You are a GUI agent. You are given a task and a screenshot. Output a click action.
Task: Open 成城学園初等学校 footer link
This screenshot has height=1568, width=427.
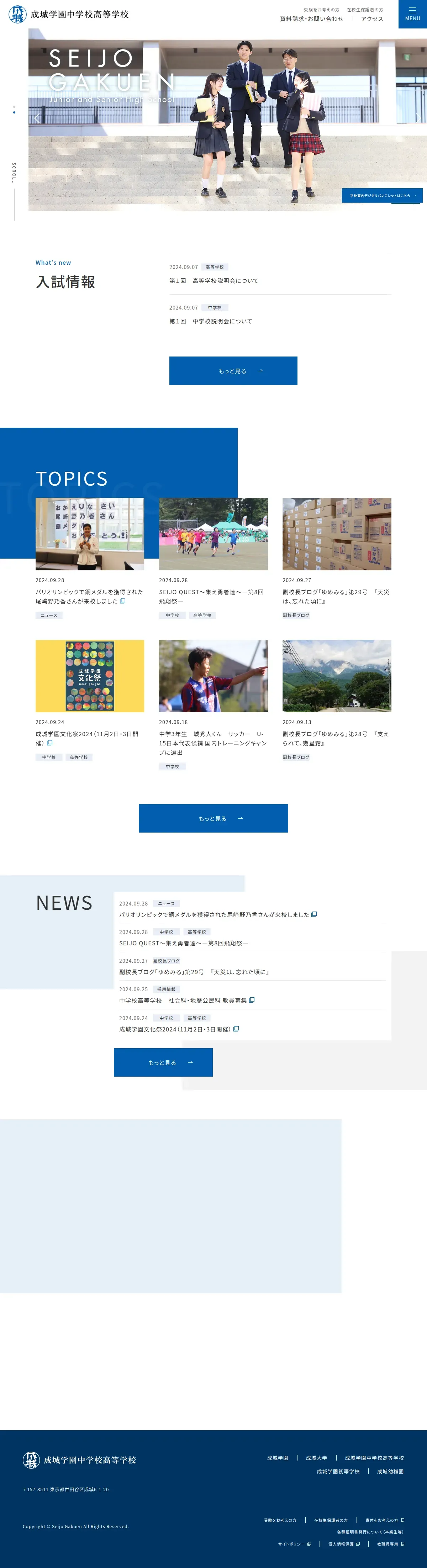pyautogui.click(x=338, y=1471)
